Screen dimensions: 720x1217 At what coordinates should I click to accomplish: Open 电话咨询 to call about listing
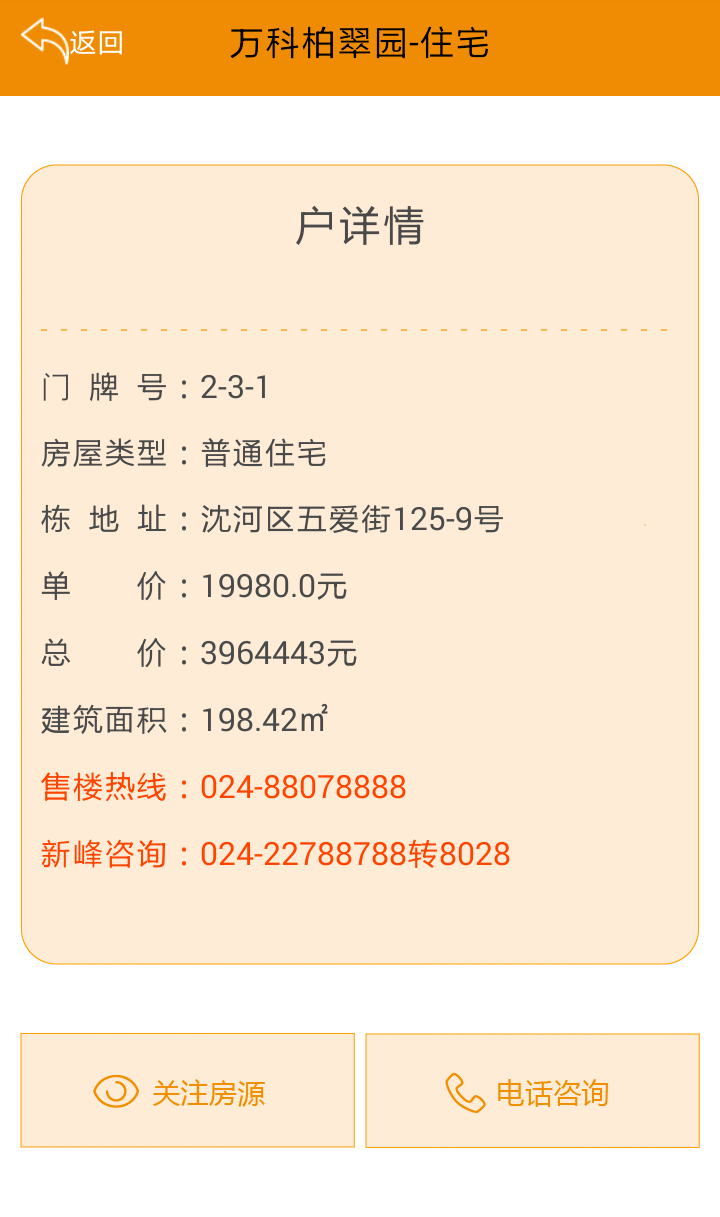pos(532,1090)
